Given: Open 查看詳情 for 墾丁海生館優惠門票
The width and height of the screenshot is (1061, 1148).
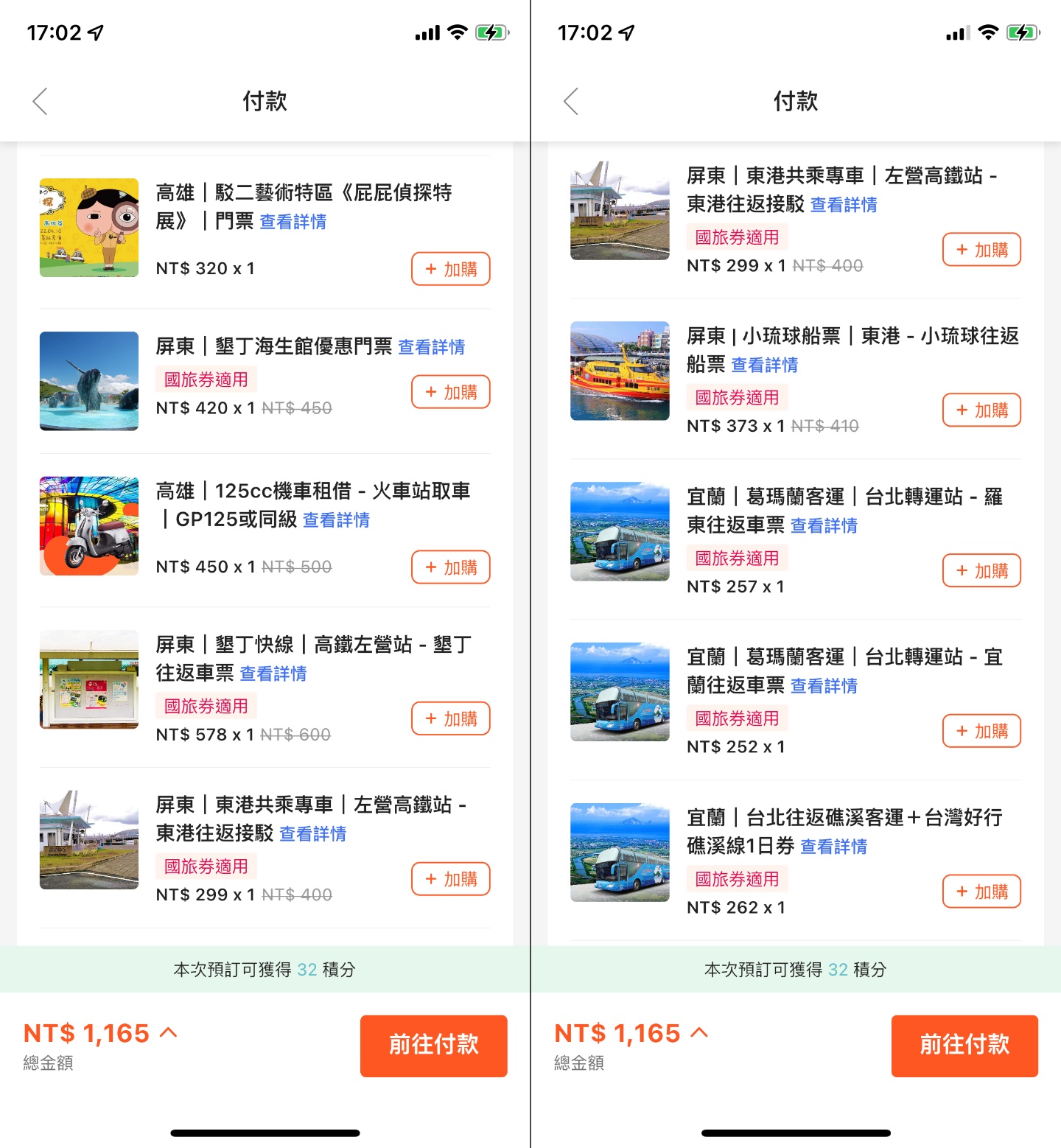Looking at the screenshot, I should pos(431,347).
